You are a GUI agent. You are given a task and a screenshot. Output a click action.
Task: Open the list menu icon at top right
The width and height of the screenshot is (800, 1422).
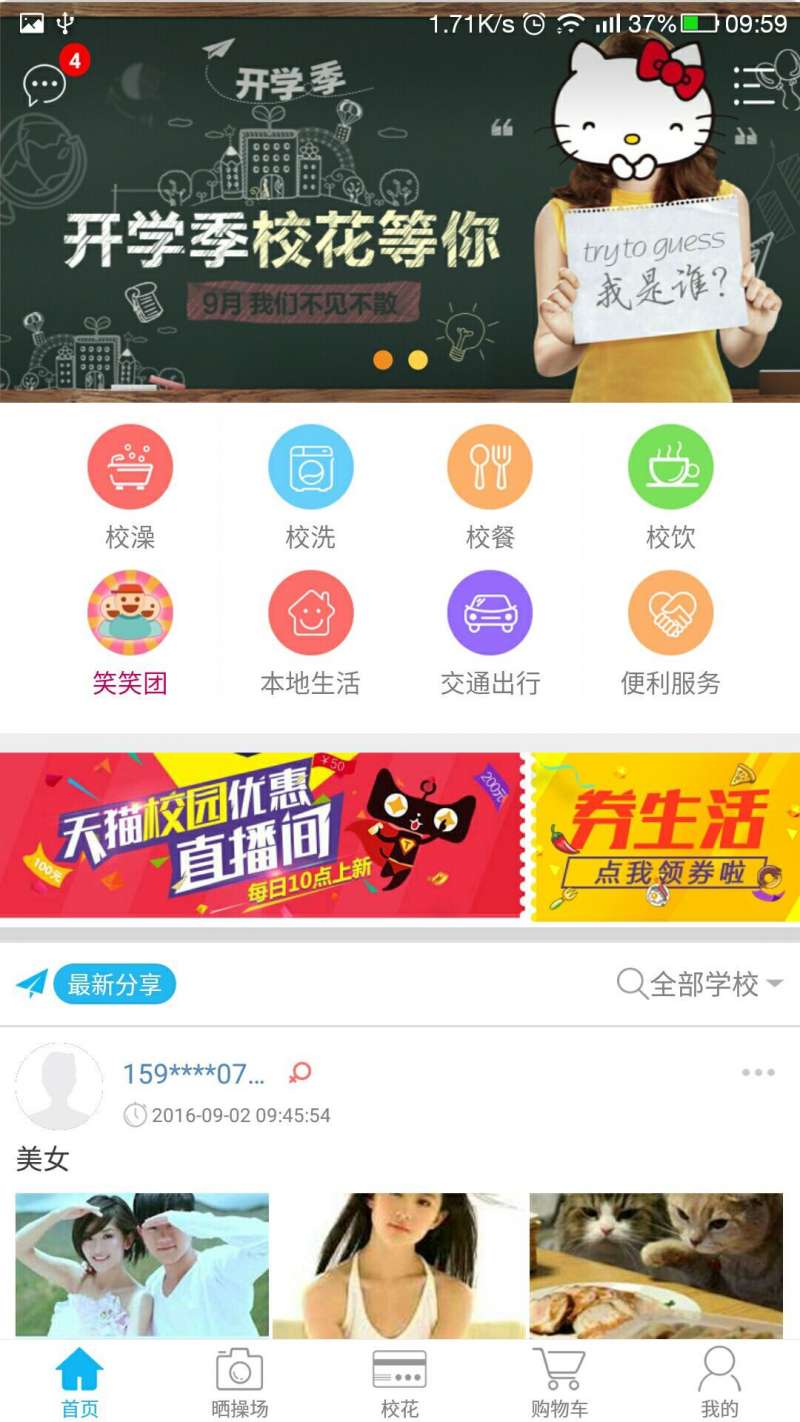pos(755,85)
